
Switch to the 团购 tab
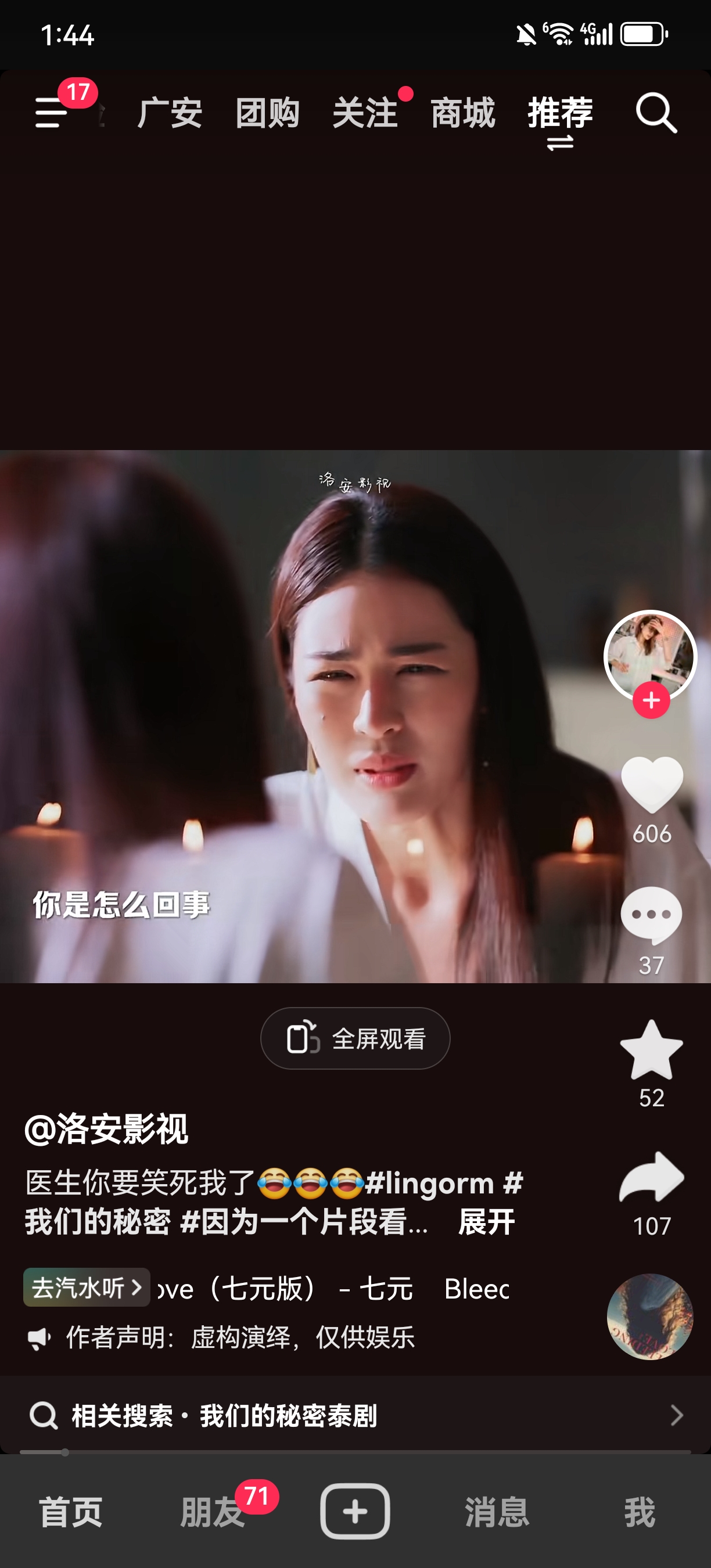(x=267, y=113)
